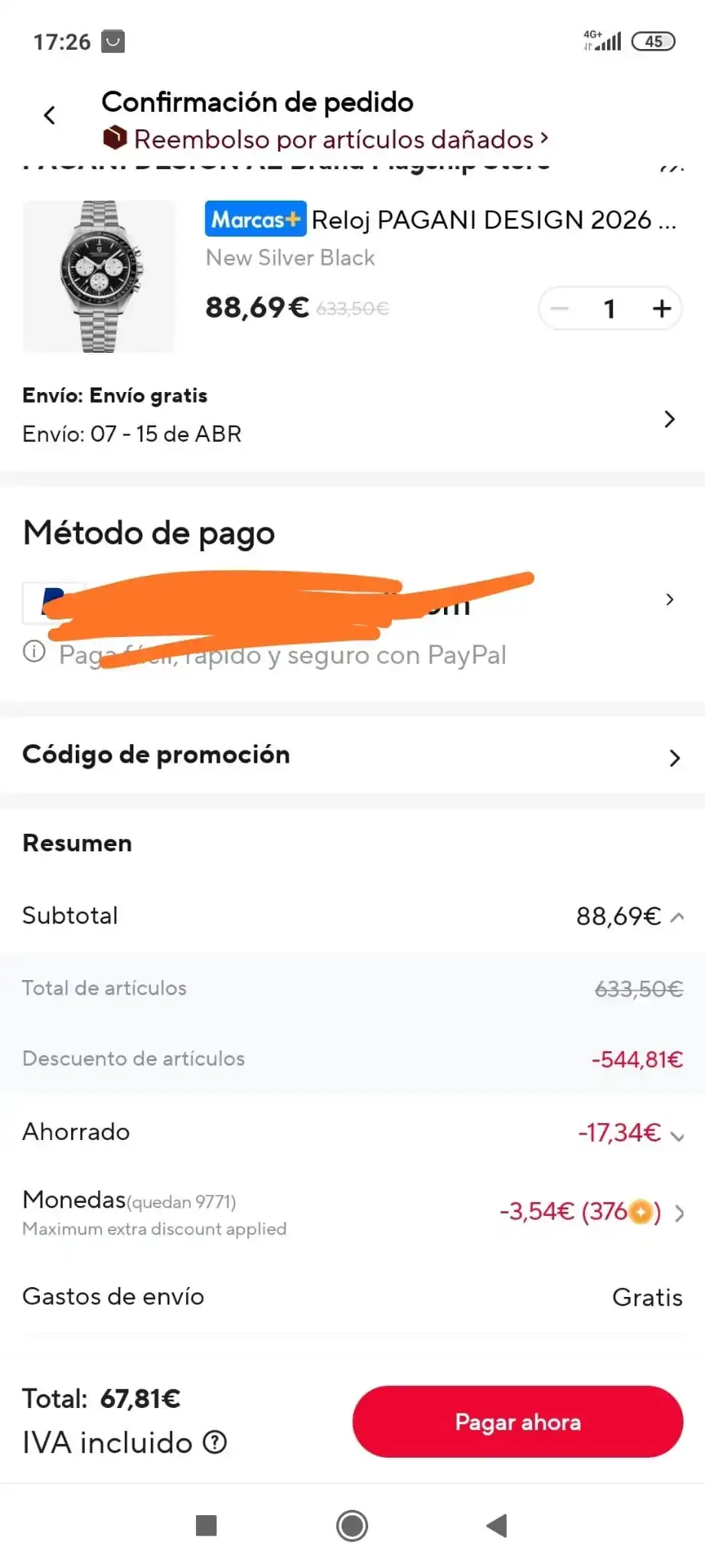Go to the system home screen

click(x=352, y=1525)
